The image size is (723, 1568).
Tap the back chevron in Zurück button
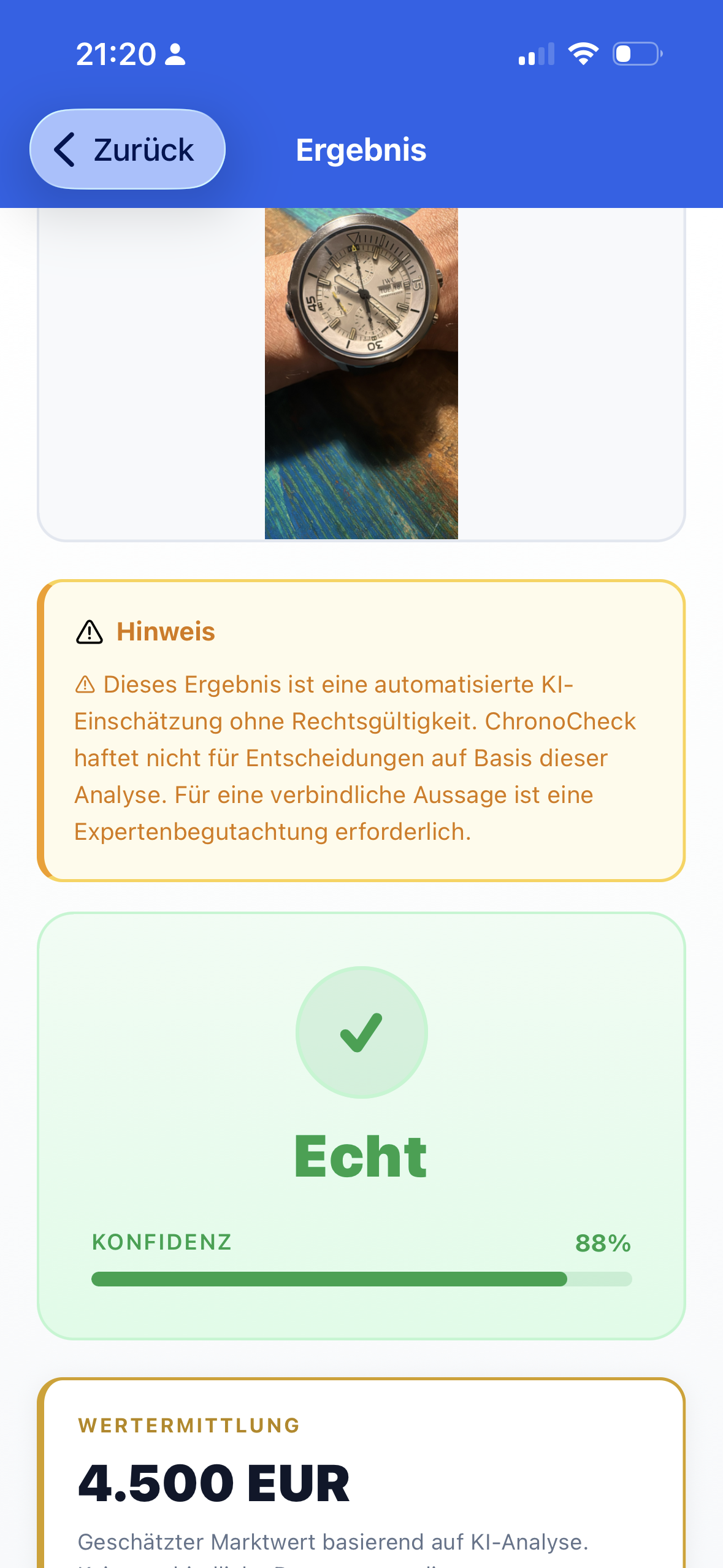click(64, 148)
